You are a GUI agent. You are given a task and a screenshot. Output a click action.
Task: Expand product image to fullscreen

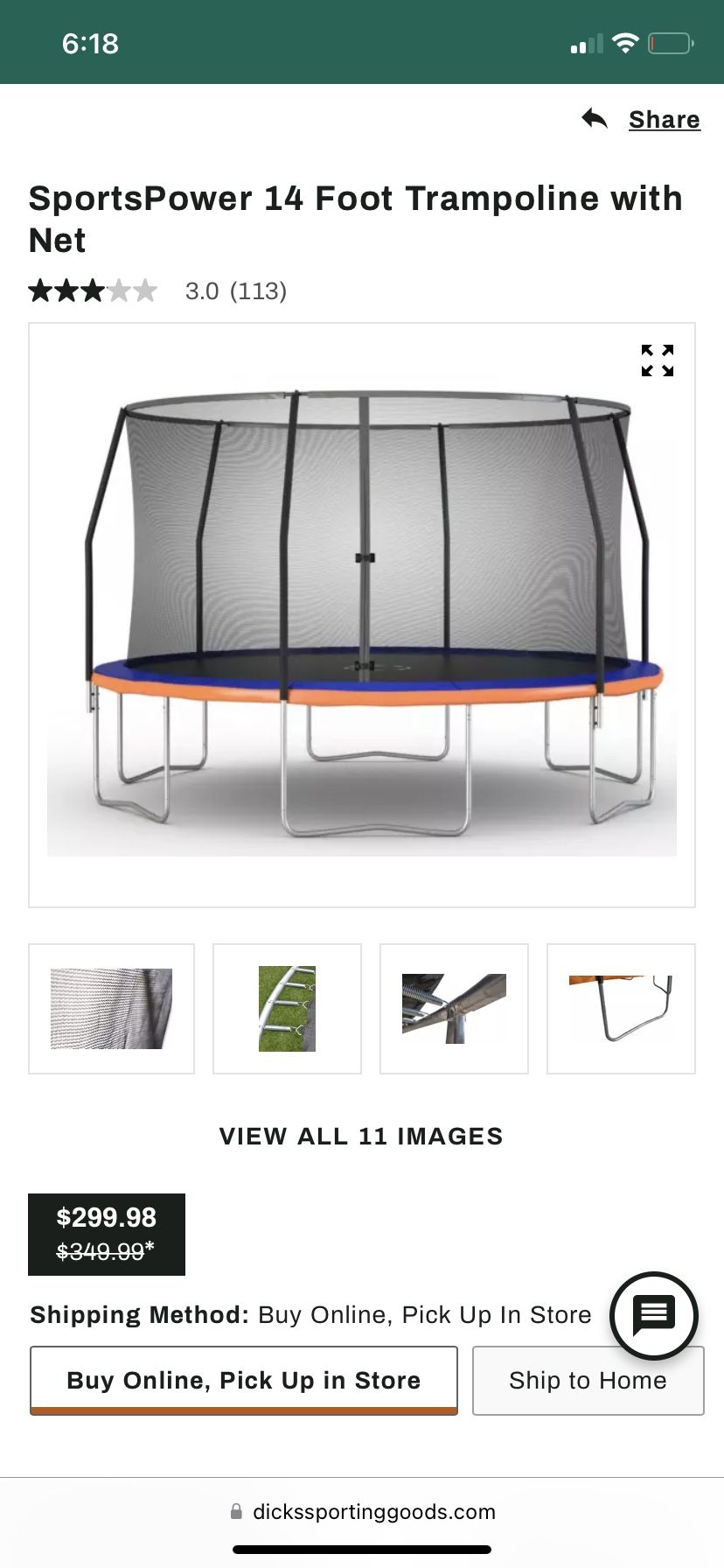[658, 360]
